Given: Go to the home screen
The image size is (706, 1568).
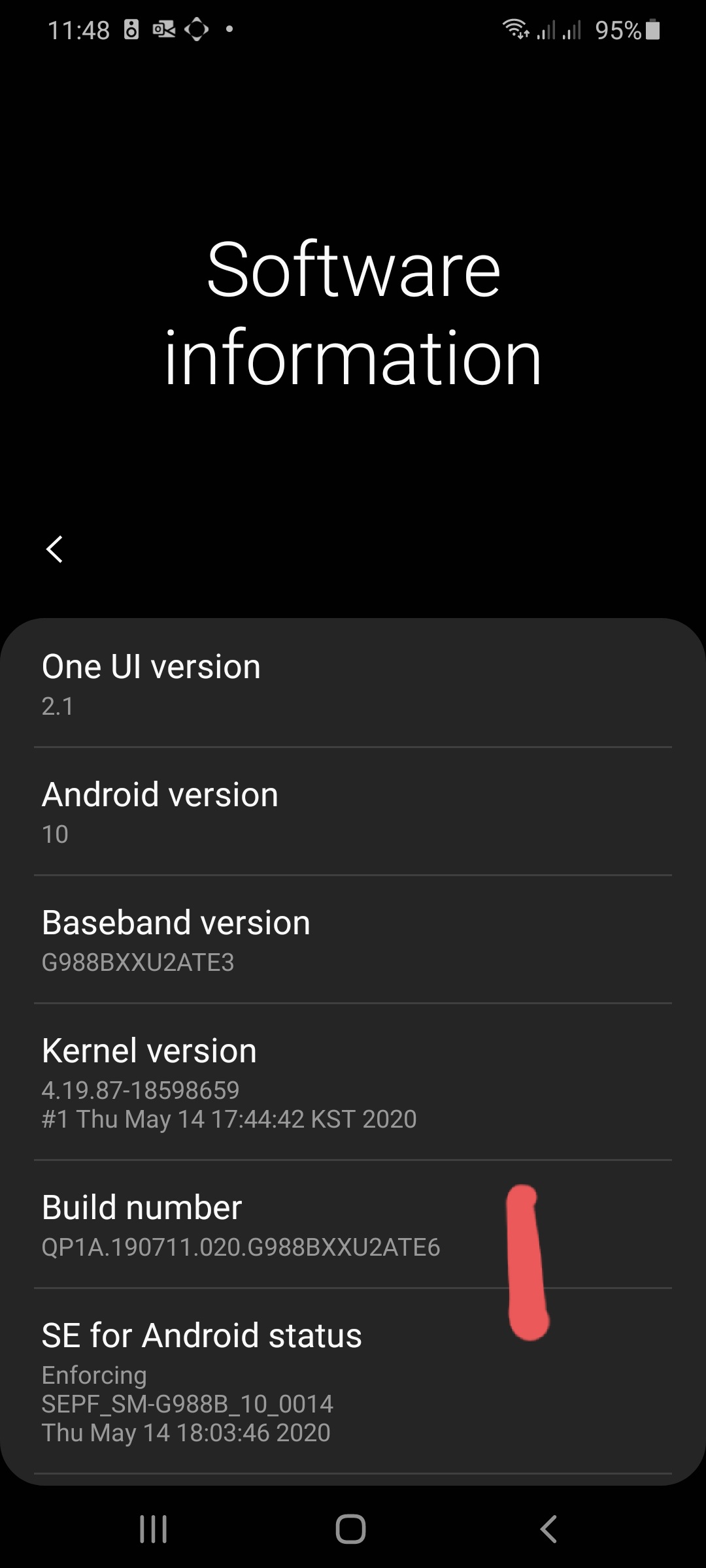Looking at the screenshot, I should pos(351,1529).
